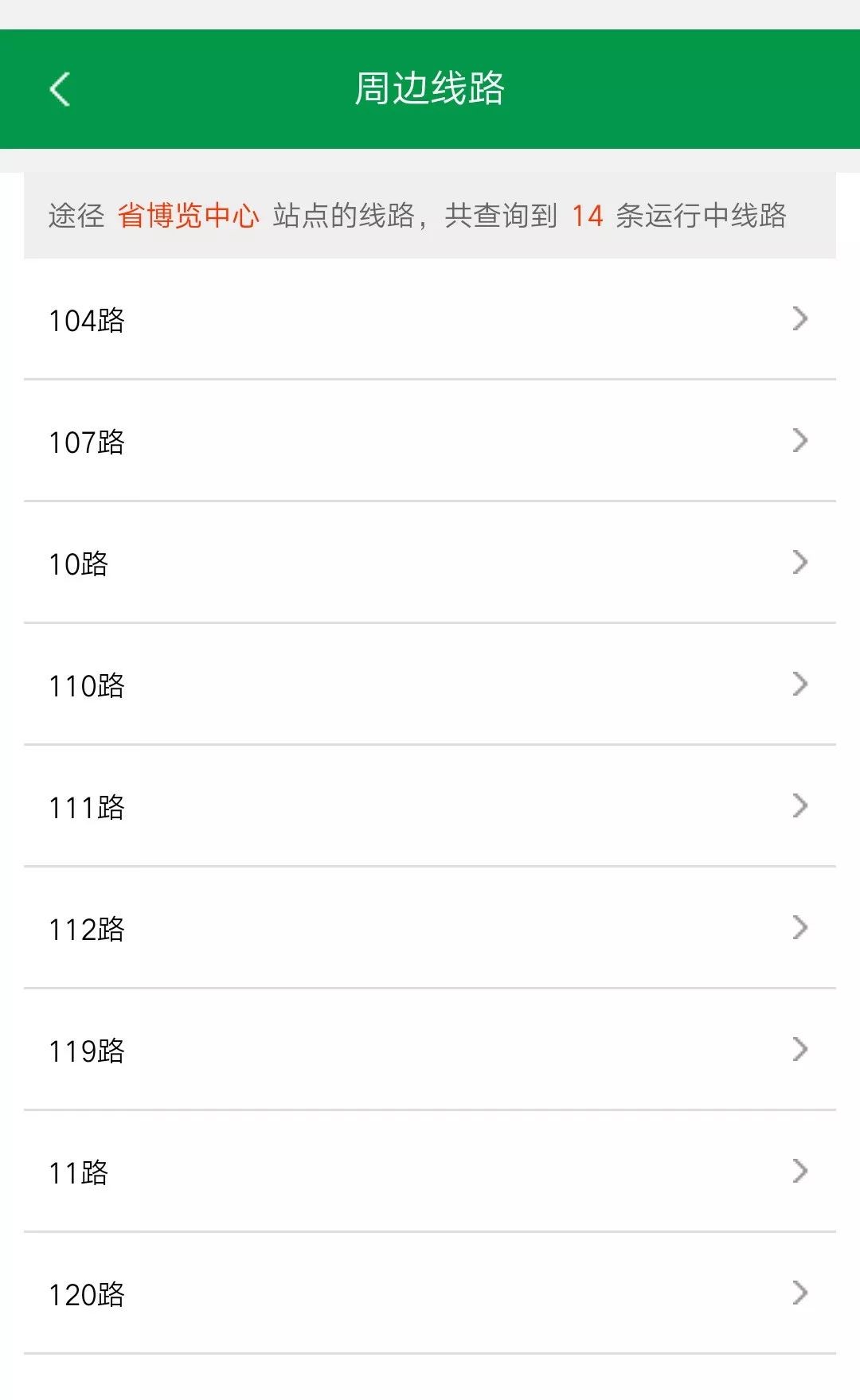Open route 110路
Image resolution: width=860 pixels, height=1400 pixels.
click(430, 685)
